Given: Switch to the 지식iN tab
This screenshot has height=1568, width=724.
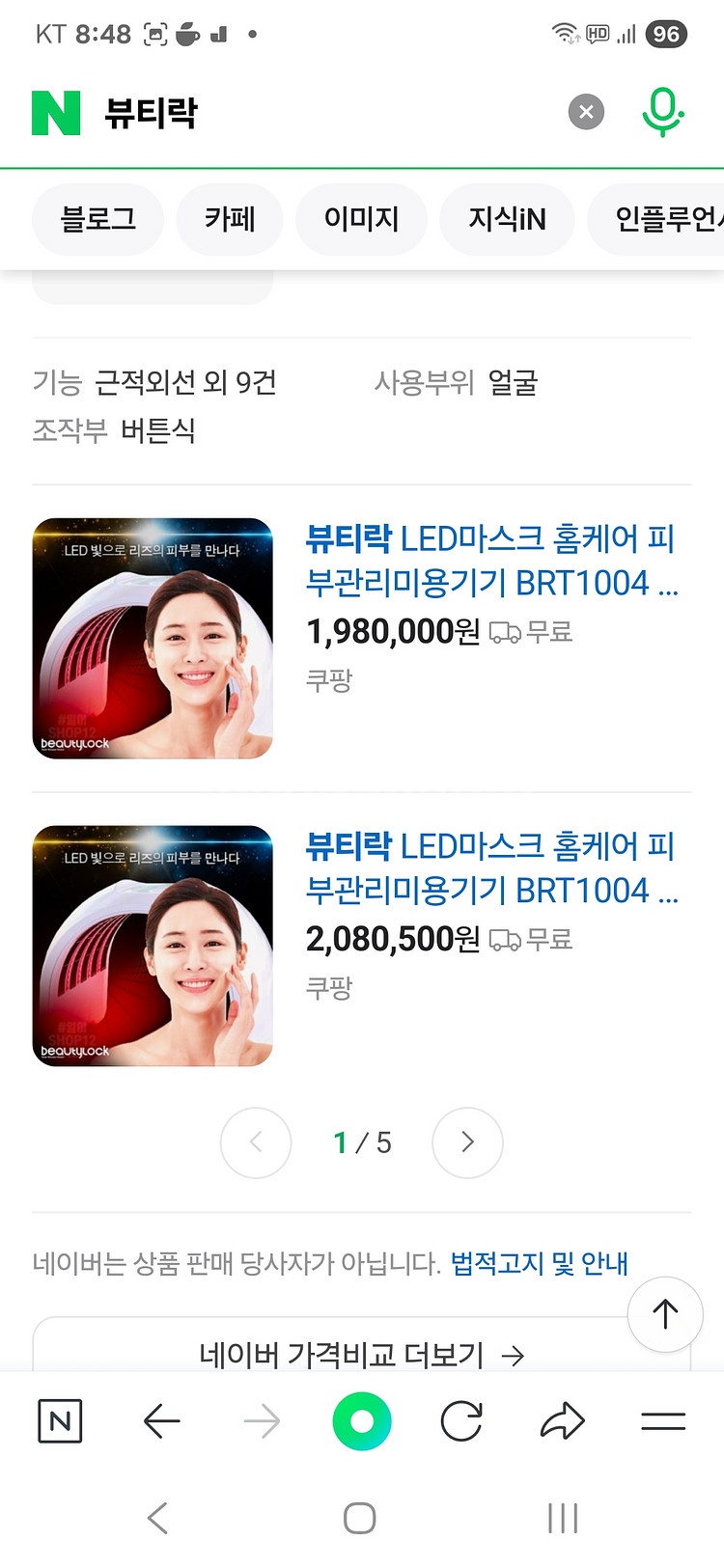Looking at the screenshot, I should tap(507, 219).
